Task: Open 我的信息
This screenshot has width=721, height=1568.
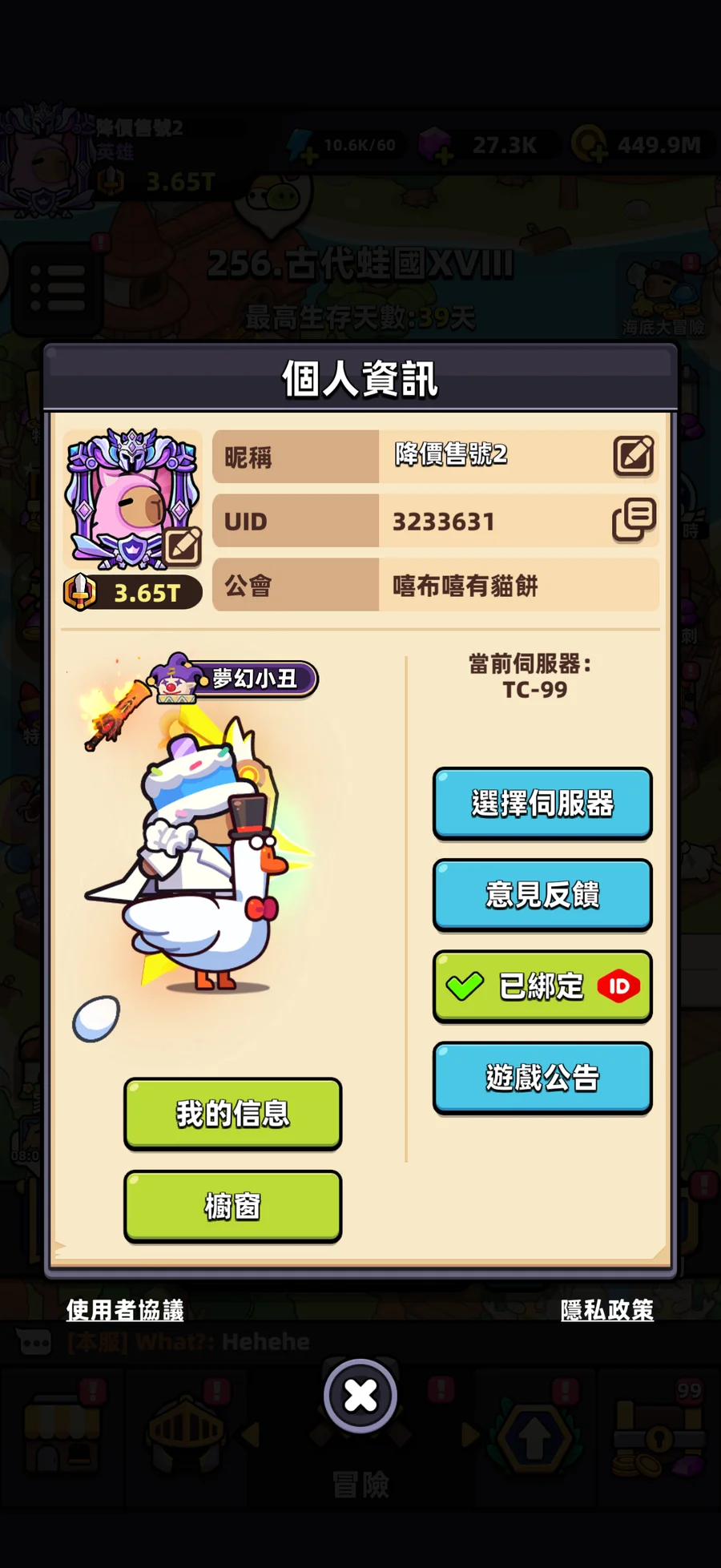Action: [x=232, y=1114]
